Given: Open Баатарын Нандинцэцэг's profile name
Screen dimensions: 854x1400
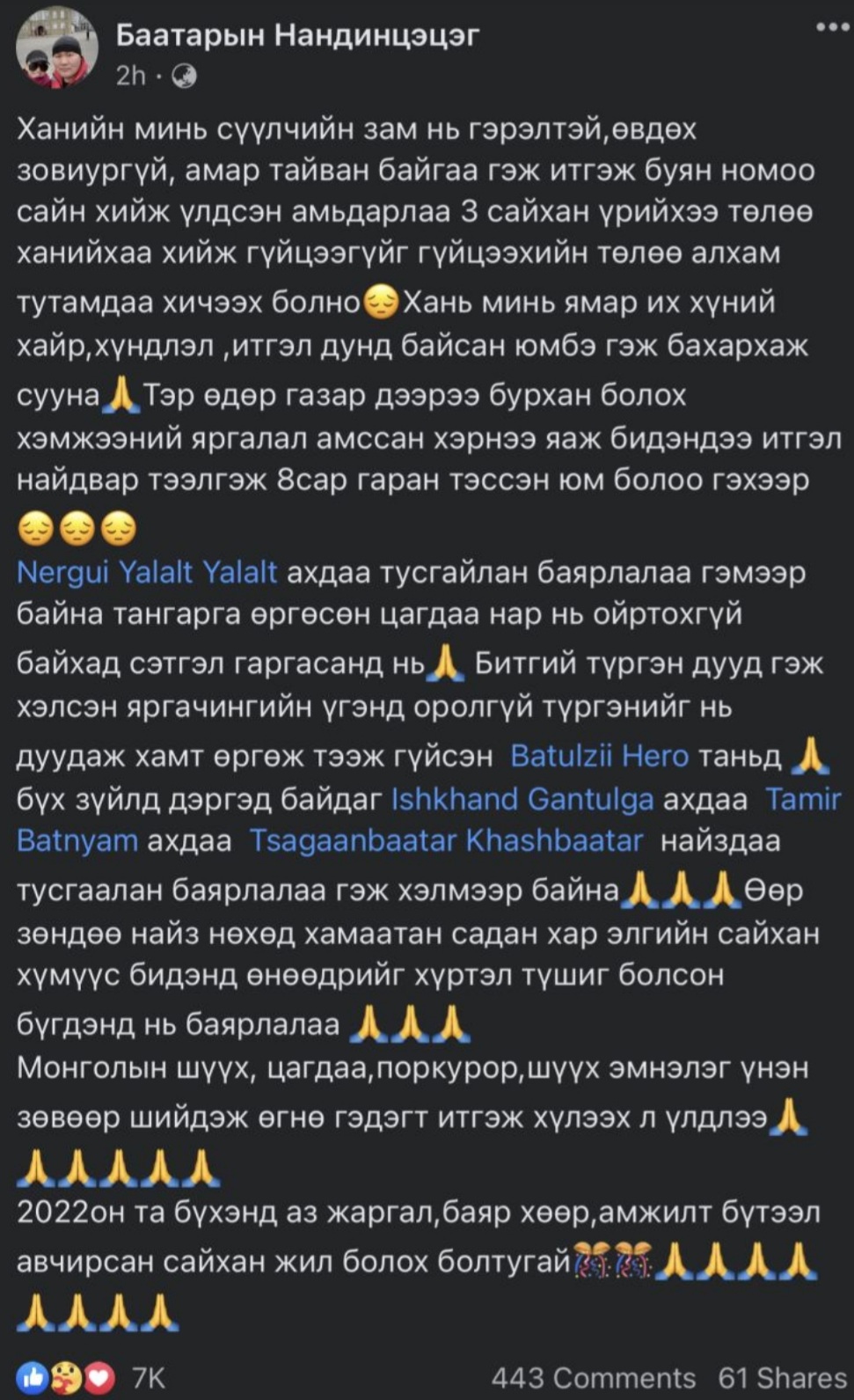Looking at the screenshot, I should 297,34.
